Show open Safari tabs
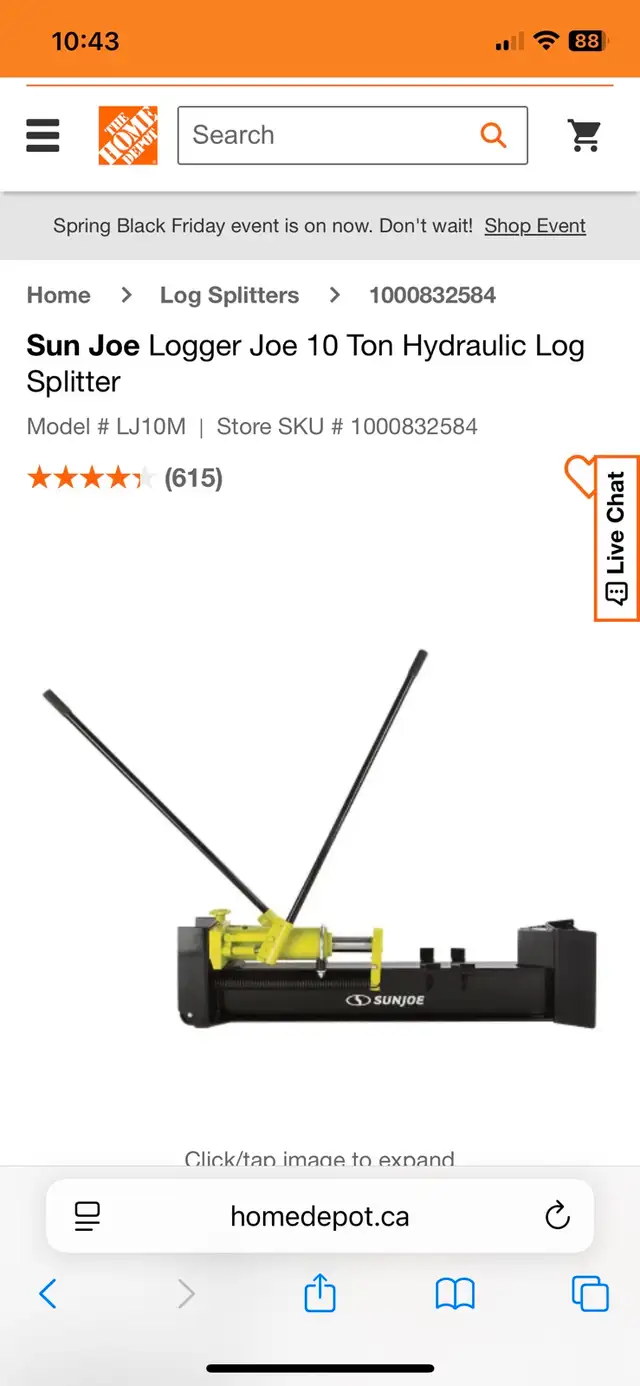Viewport: 640px width, 1386px height. click(590, 1294)
